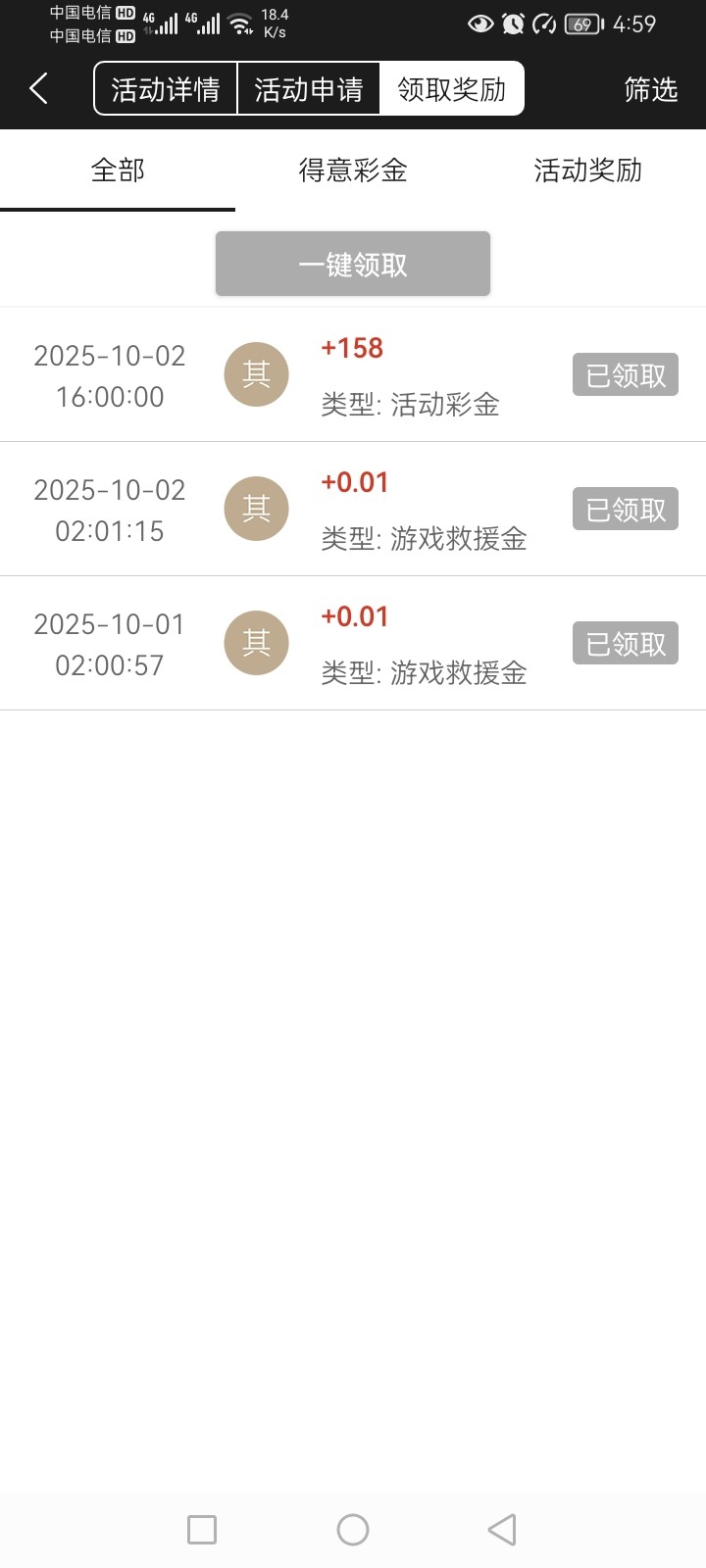
Task: Tap 已领取 on the 2025-10-02 02:01:15 record
Action: click(x=626, y=510)
